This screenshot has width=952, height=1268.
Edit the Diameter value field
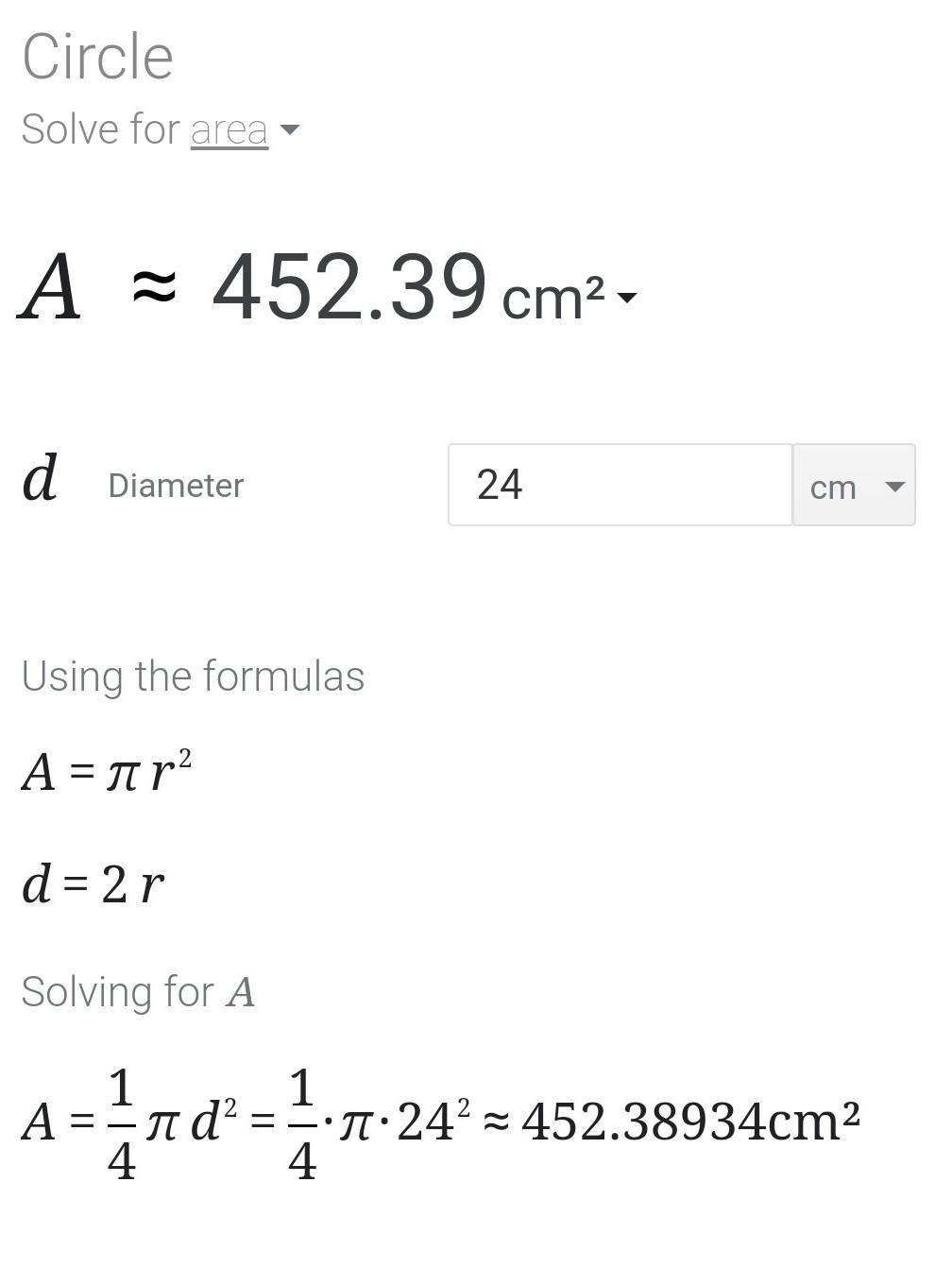point(620,485)
